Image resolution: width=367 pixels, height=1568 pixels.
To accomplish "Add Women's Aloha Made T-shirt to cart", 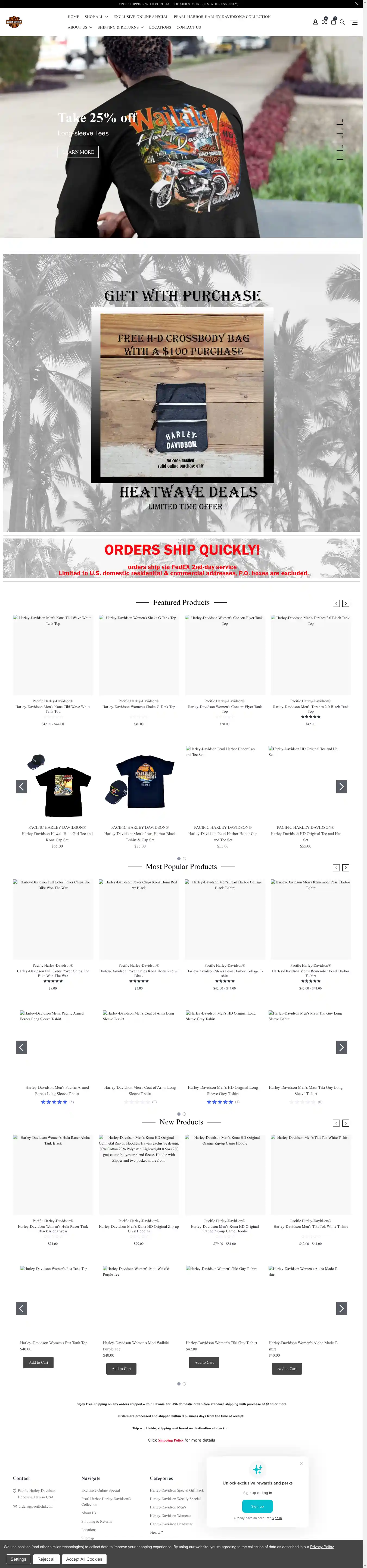I will click(287, 1368).
